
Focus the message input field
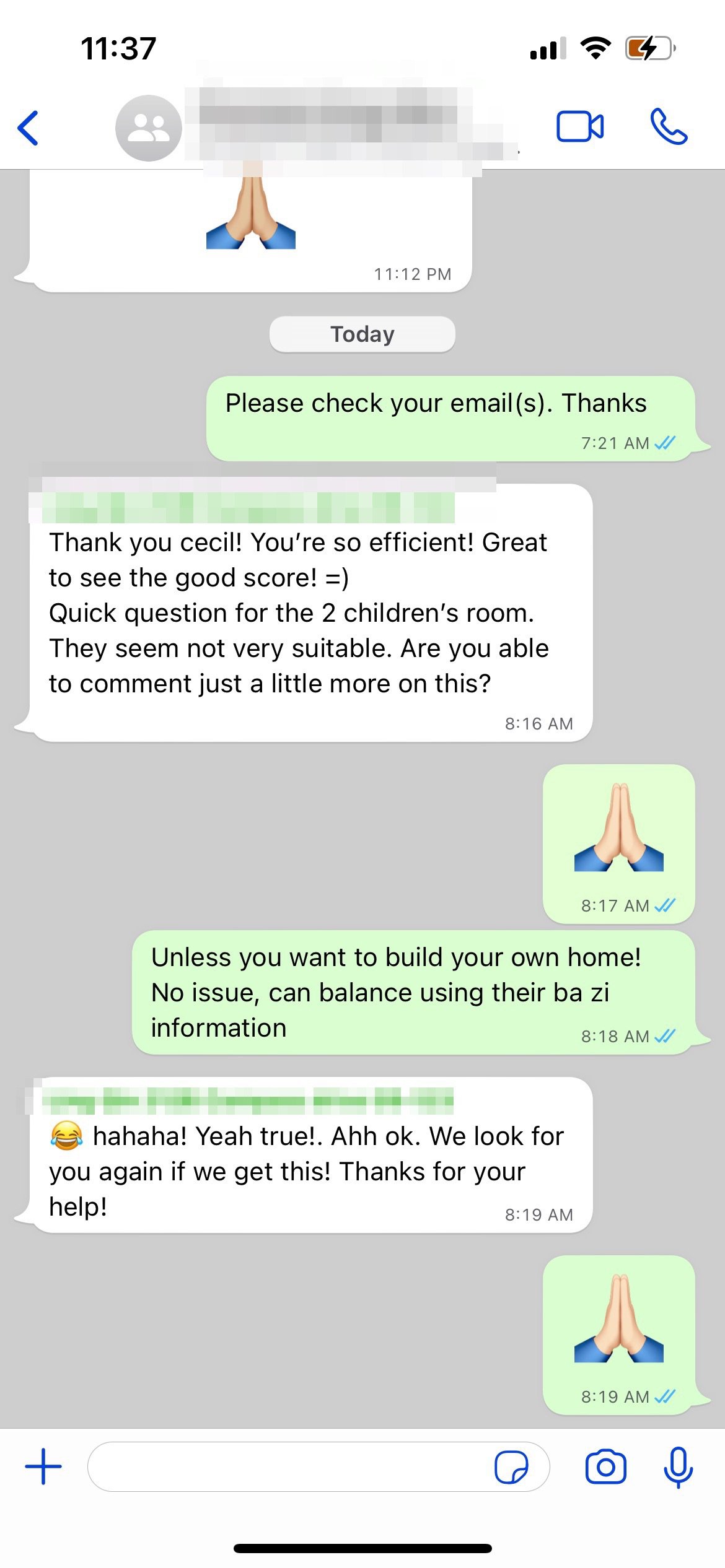click(285, 1466)
